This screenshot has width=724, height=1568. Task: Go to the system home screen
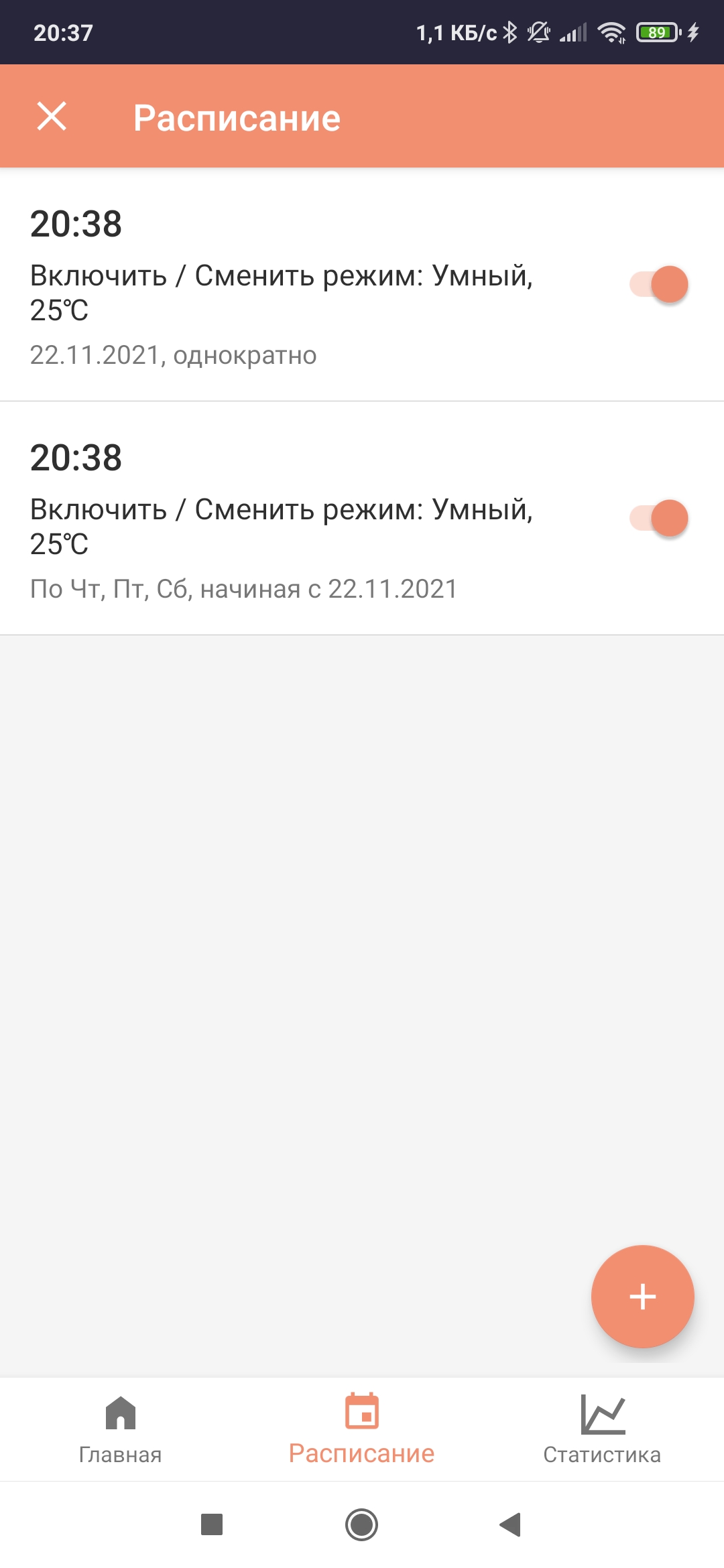pyautogui.click(x=362, y=1524)
